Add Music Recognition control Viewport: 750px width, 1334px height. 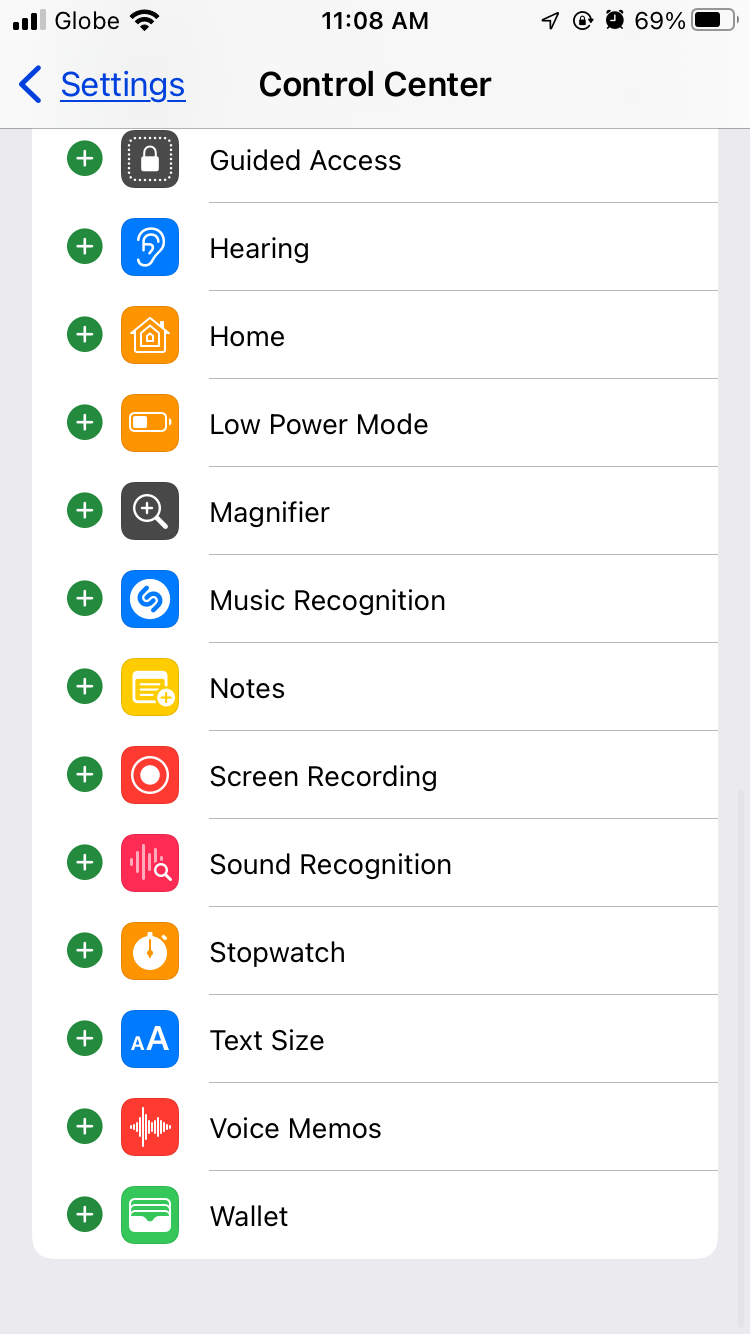click(x=85, y=599)
